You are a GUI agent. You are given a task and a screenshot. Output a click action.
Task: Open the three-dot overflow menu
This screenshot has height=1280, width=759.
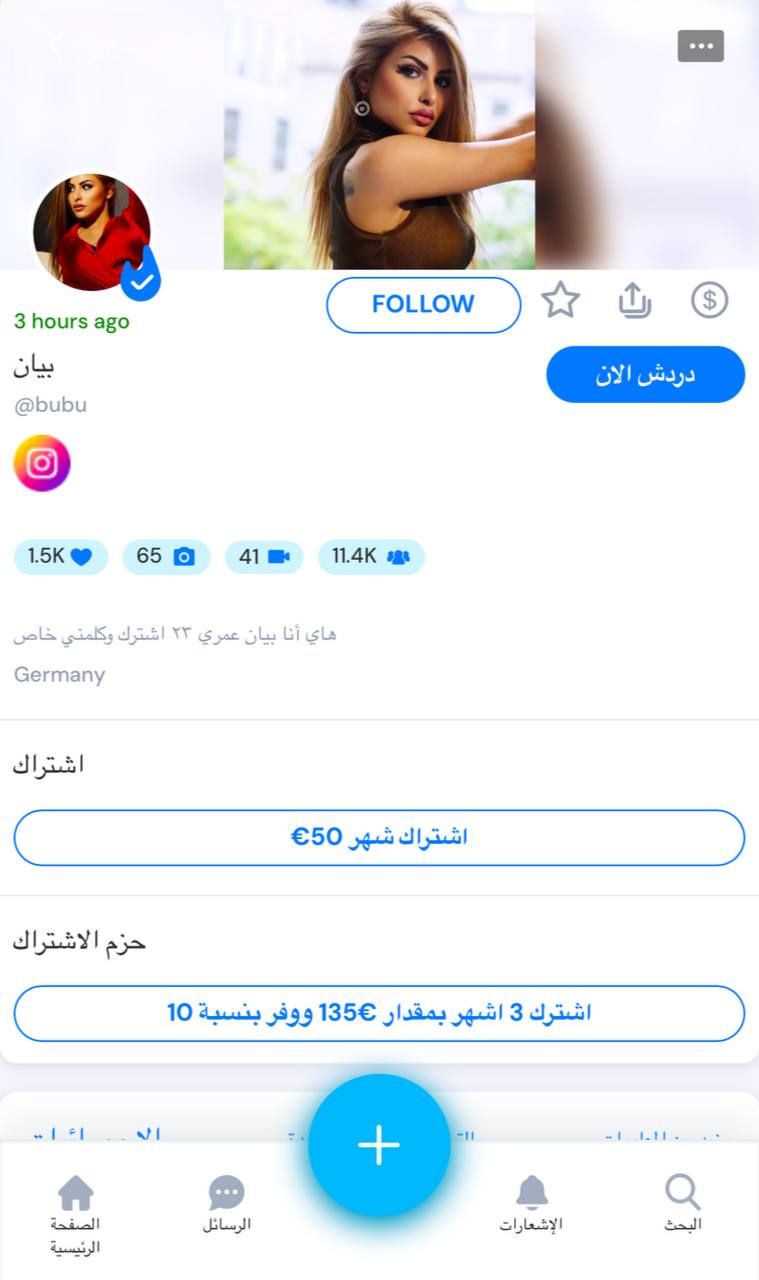[700, 46]
